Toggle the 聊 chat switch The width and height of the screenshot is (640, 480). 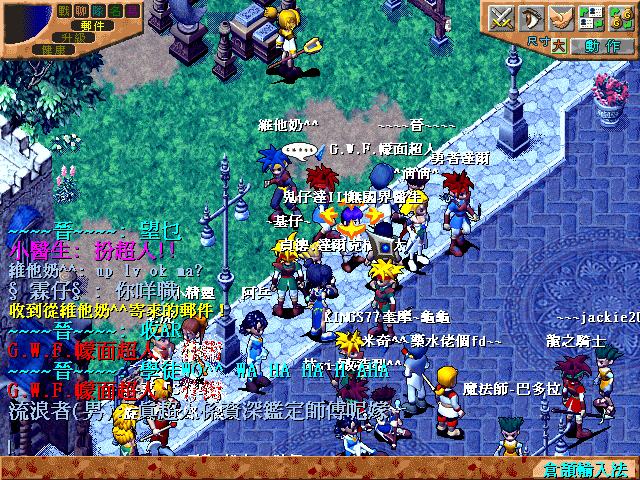(81, 10)
